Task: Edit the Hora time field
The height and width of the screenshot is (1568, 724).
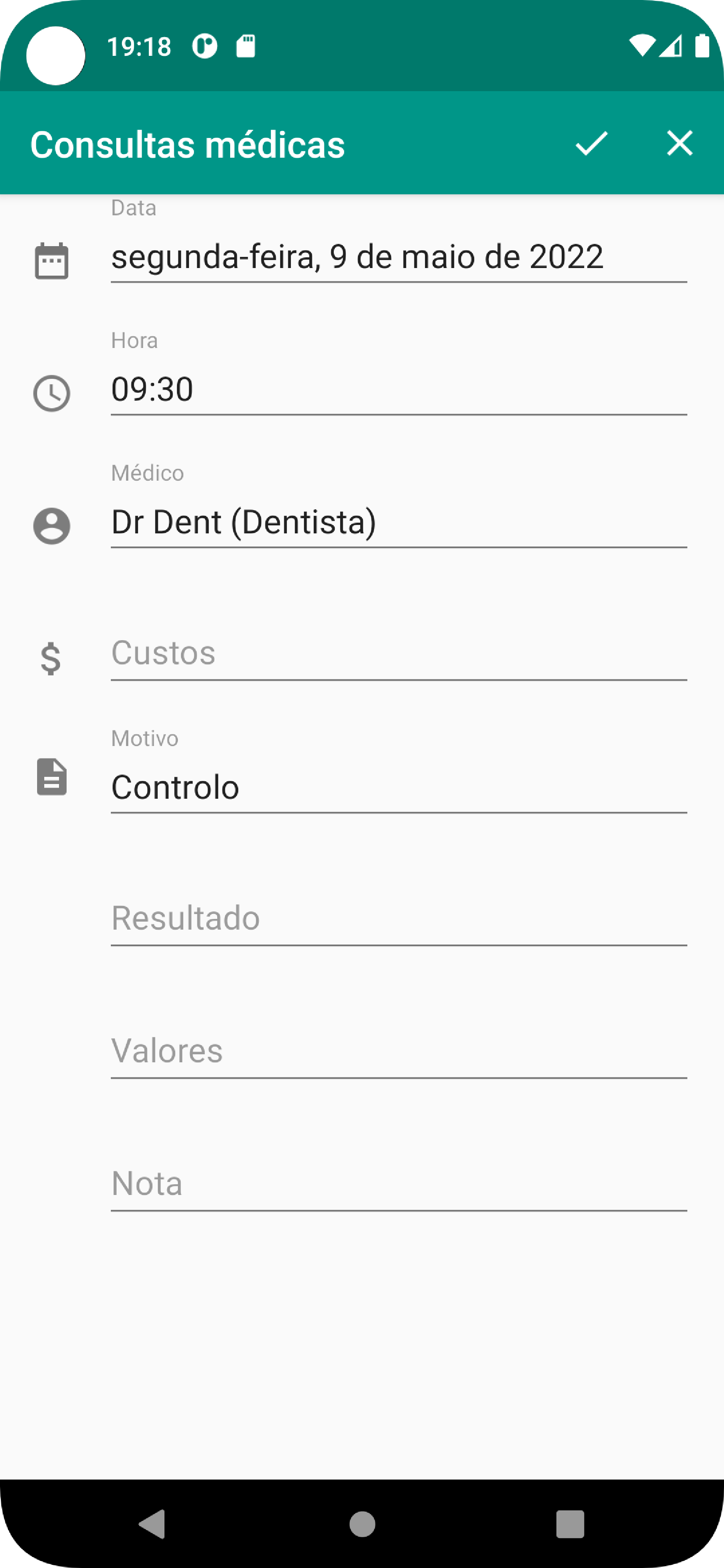Action: pyautogui.click(x=398, y=390)
